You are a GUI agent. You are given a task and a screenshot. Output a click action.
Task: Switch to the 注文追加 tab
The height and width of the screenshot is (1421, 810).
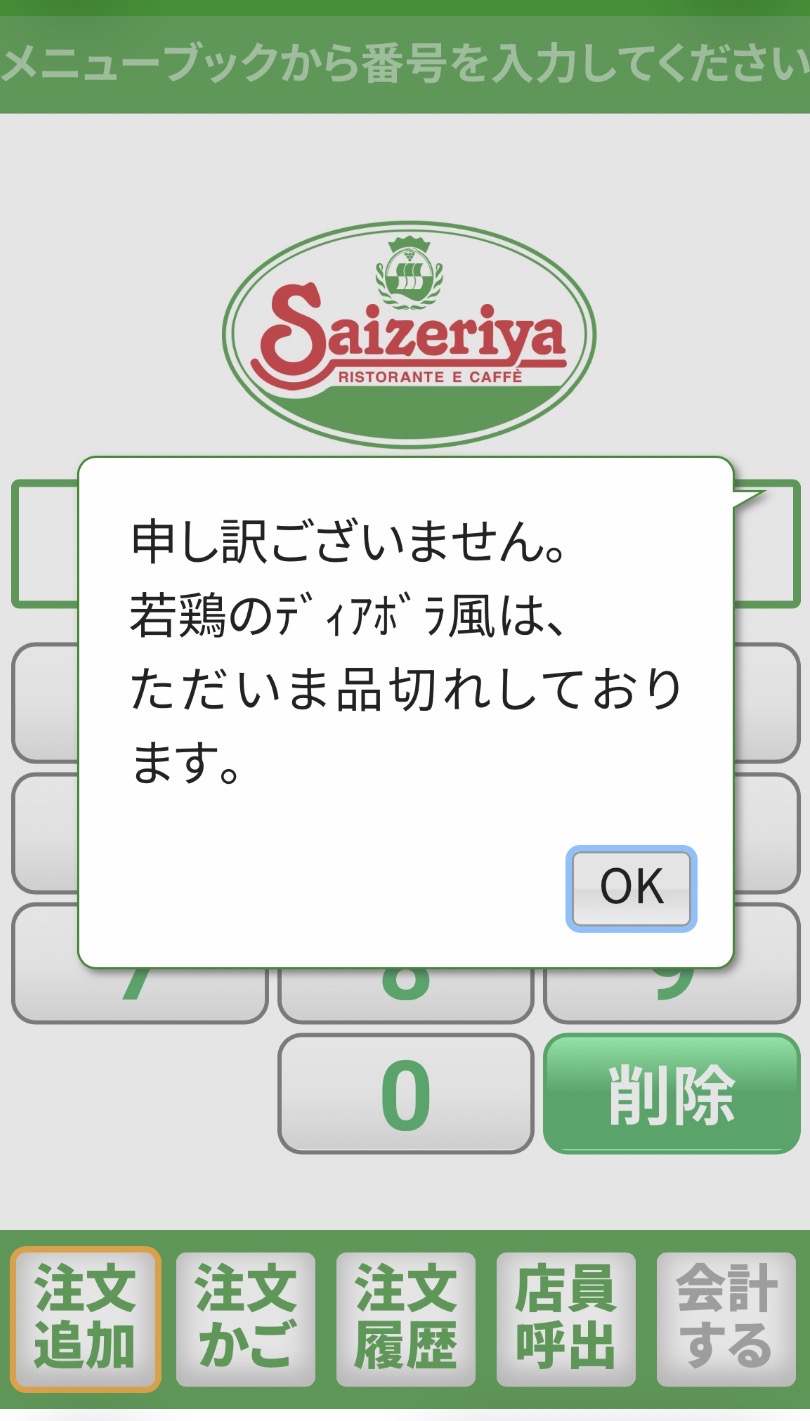click(x=86, y=1318)
